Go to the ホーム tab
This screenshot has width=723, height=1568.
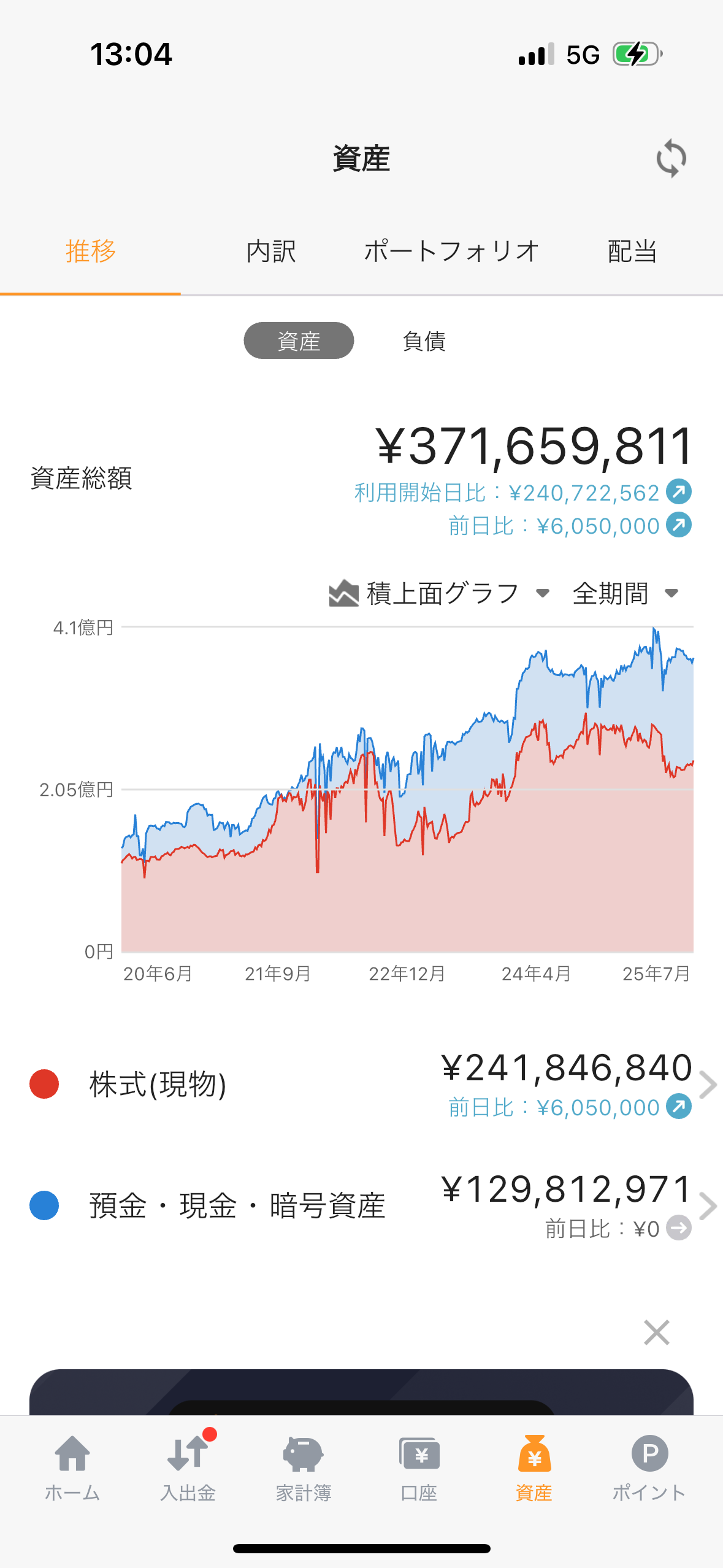tap(72, 1467)
